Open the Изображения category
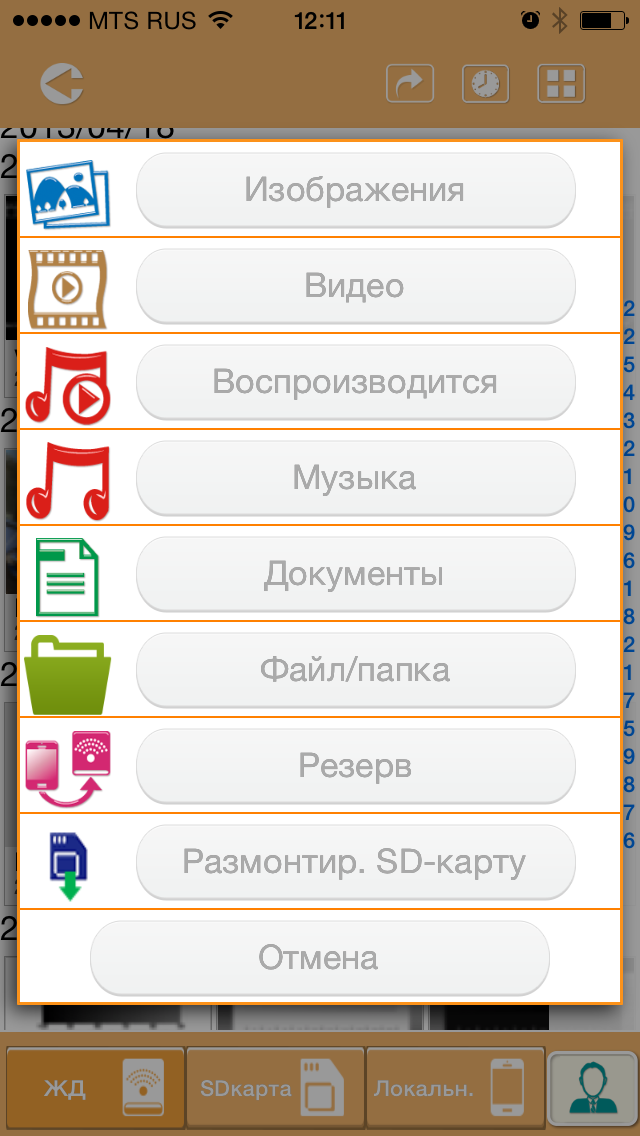Screen dimensions: 640x1136 tap(355, 190)
